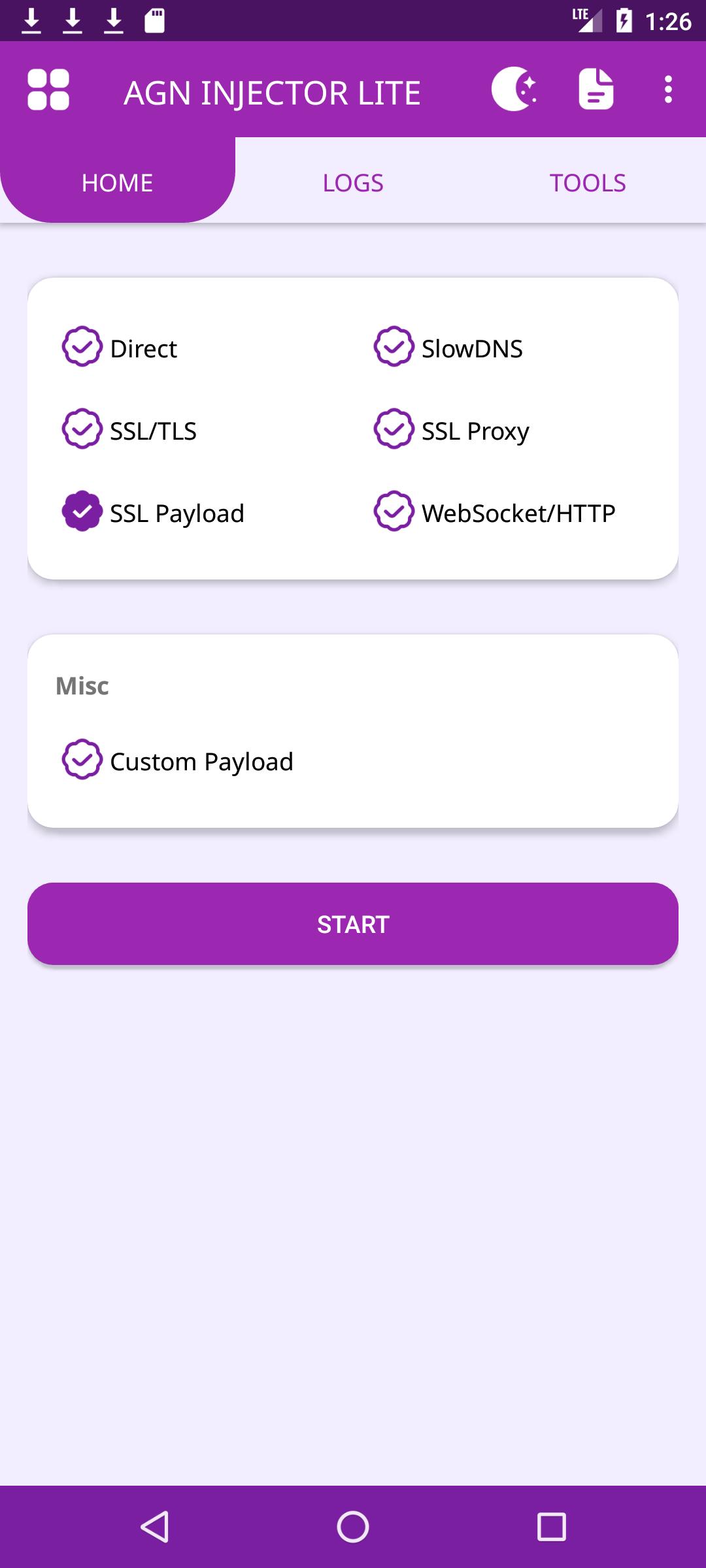Switch to the Logs tab

click(x=353, y=182)
